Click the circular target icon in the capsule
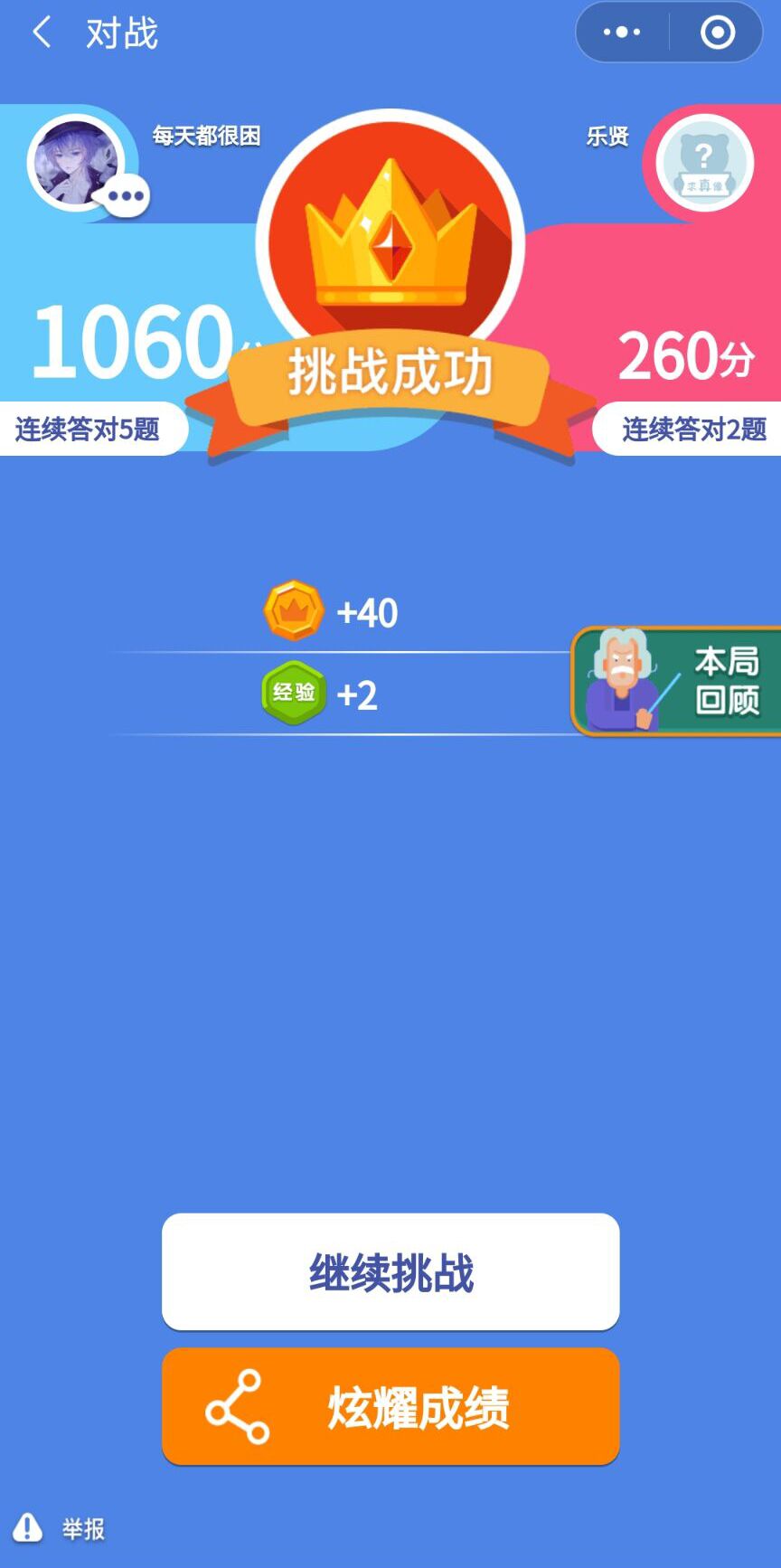The height and width of the screenshot is (1568, 781). [719, 32]
